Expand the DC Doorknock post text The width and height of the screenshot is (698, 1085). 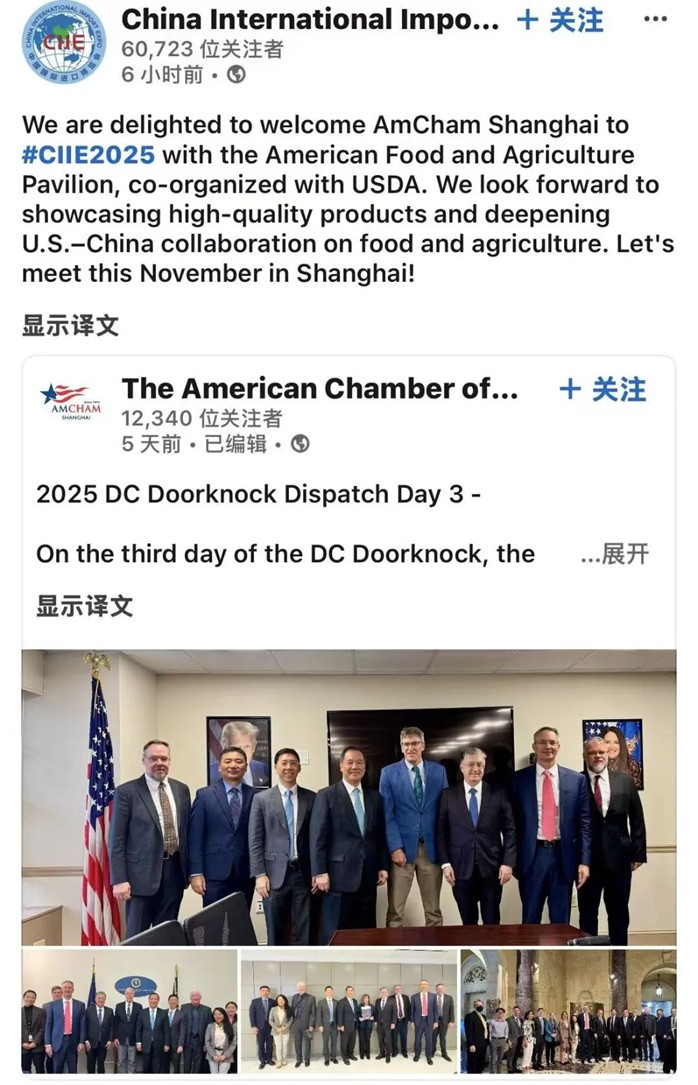614,554
